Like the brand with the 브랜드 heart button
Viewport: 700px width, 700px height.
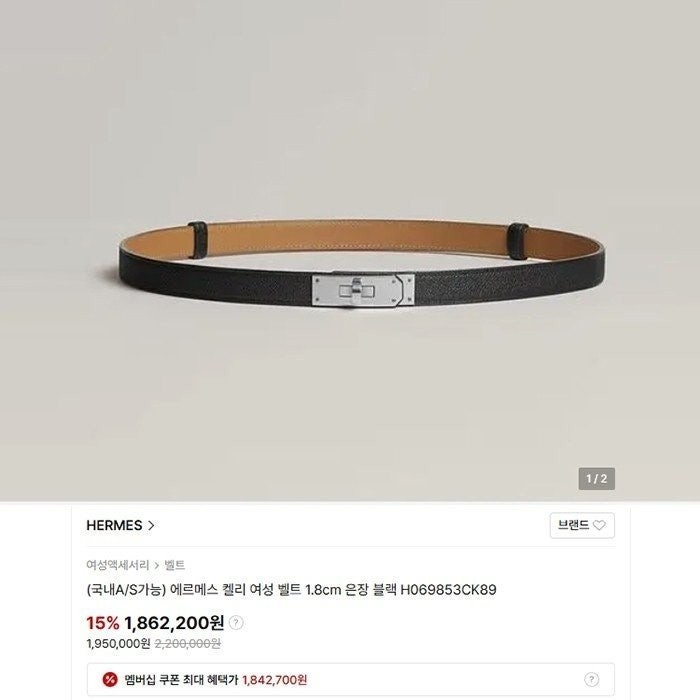(582, 525)
